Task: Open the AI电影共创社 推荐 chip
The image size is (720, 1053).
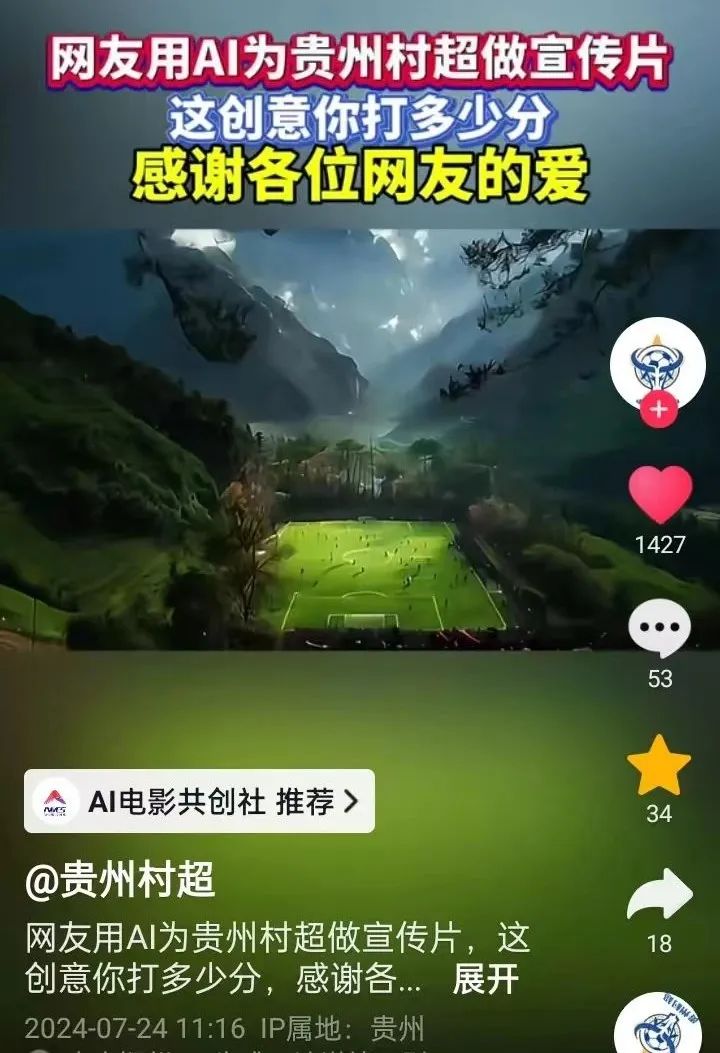Action: 199,801
